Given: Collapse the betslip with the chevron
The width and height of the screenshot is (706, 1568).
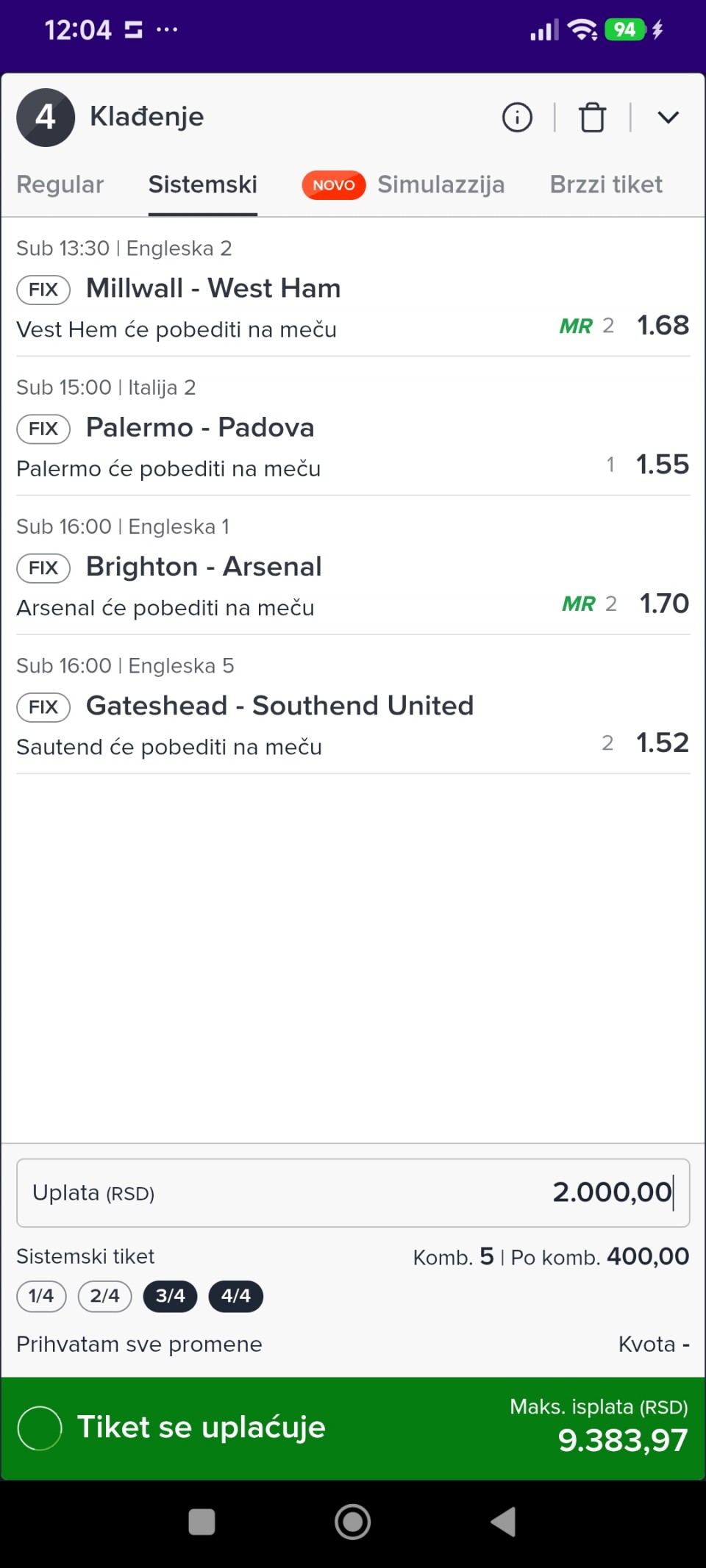Looking at the screenshot, I should [668, 117].
